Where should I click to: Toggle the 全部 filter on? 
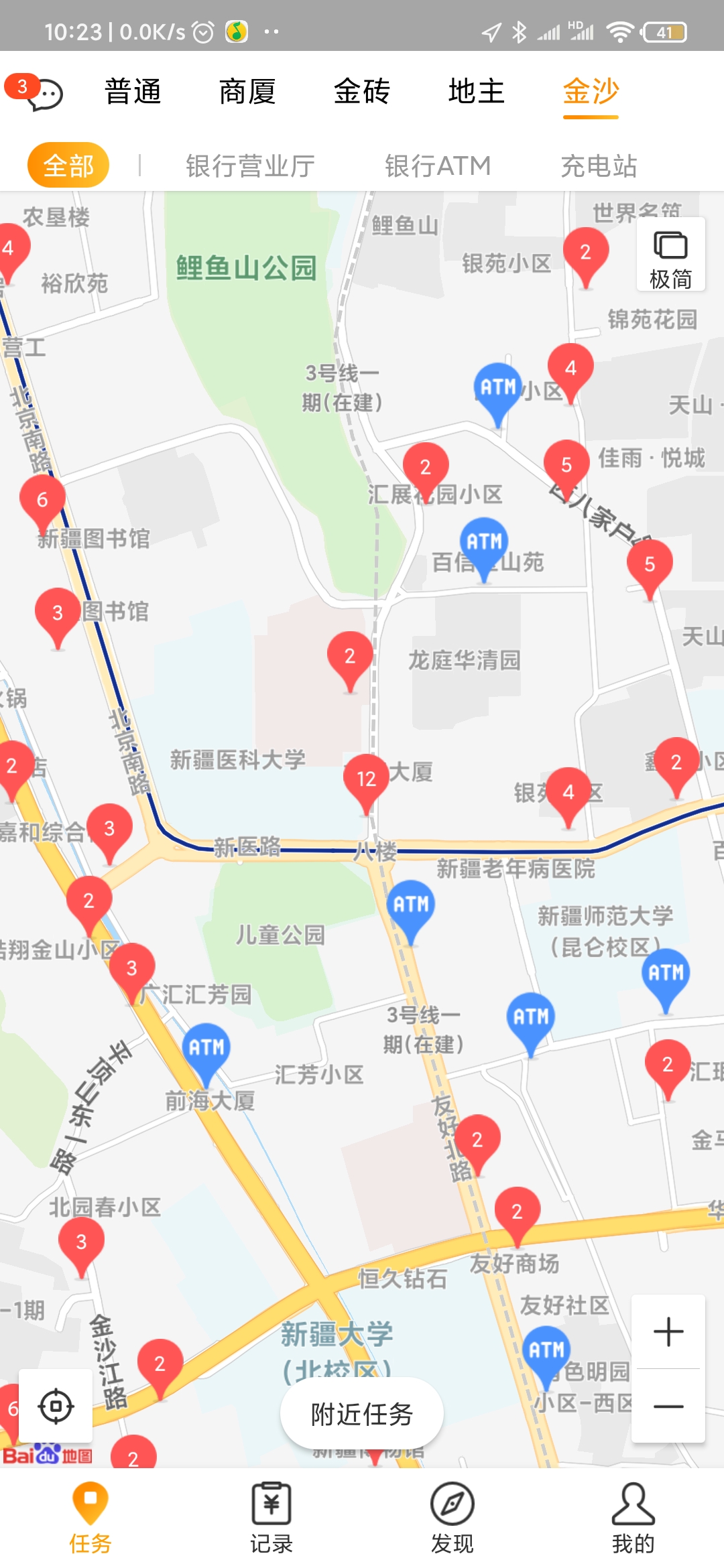(66, 166)
